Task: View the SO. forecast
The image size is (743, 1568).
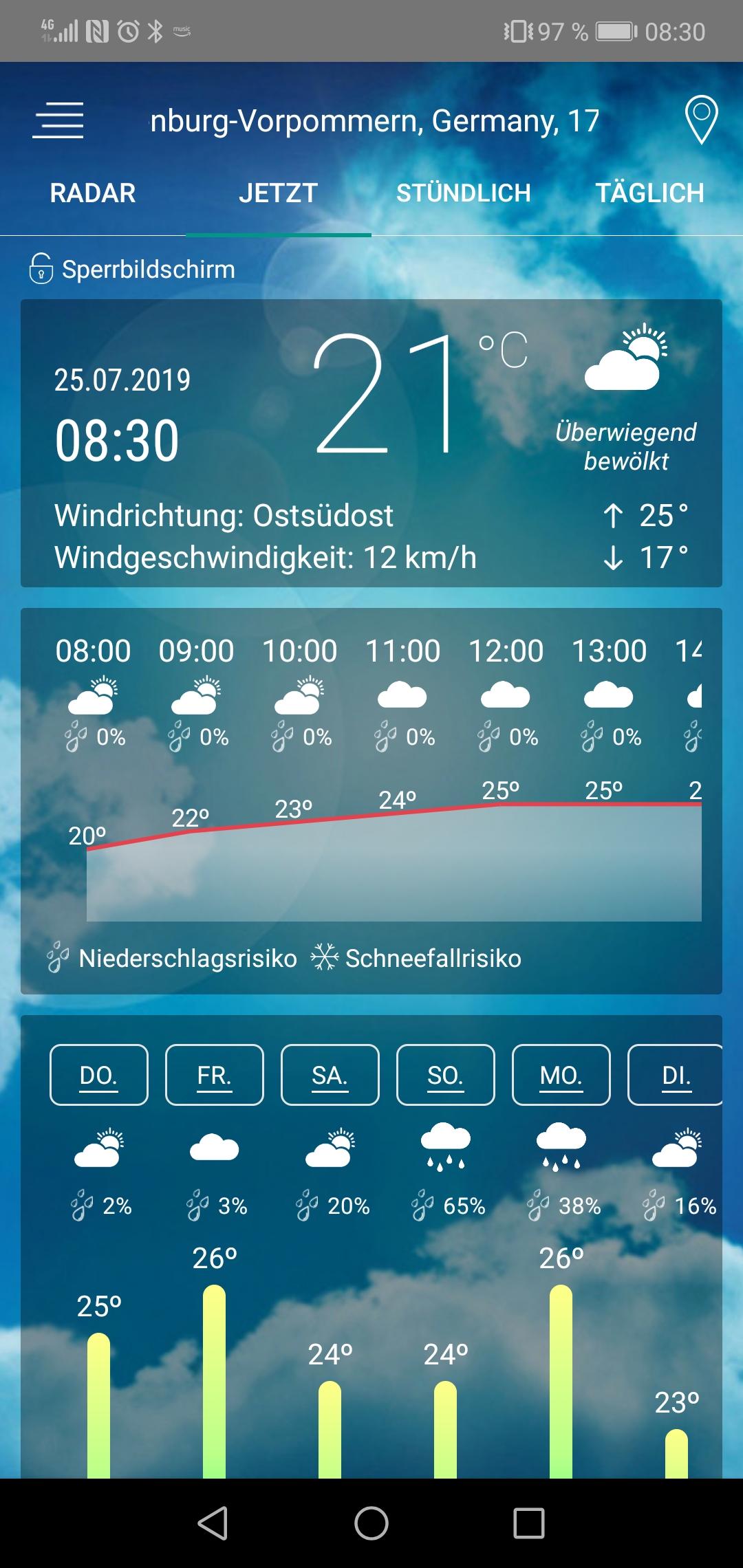Action: 446,1075
